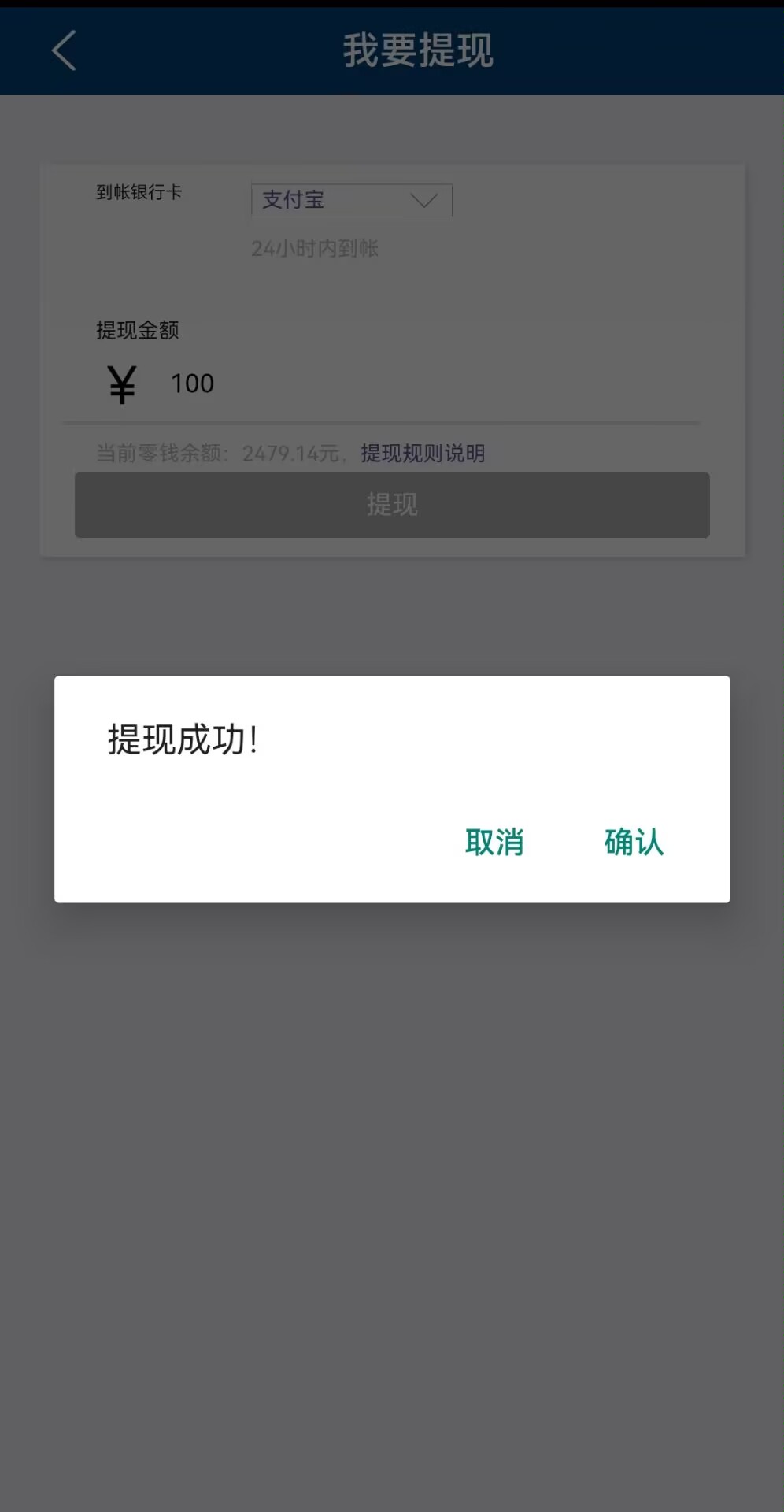Open the 提现规则说明 link

423,454
